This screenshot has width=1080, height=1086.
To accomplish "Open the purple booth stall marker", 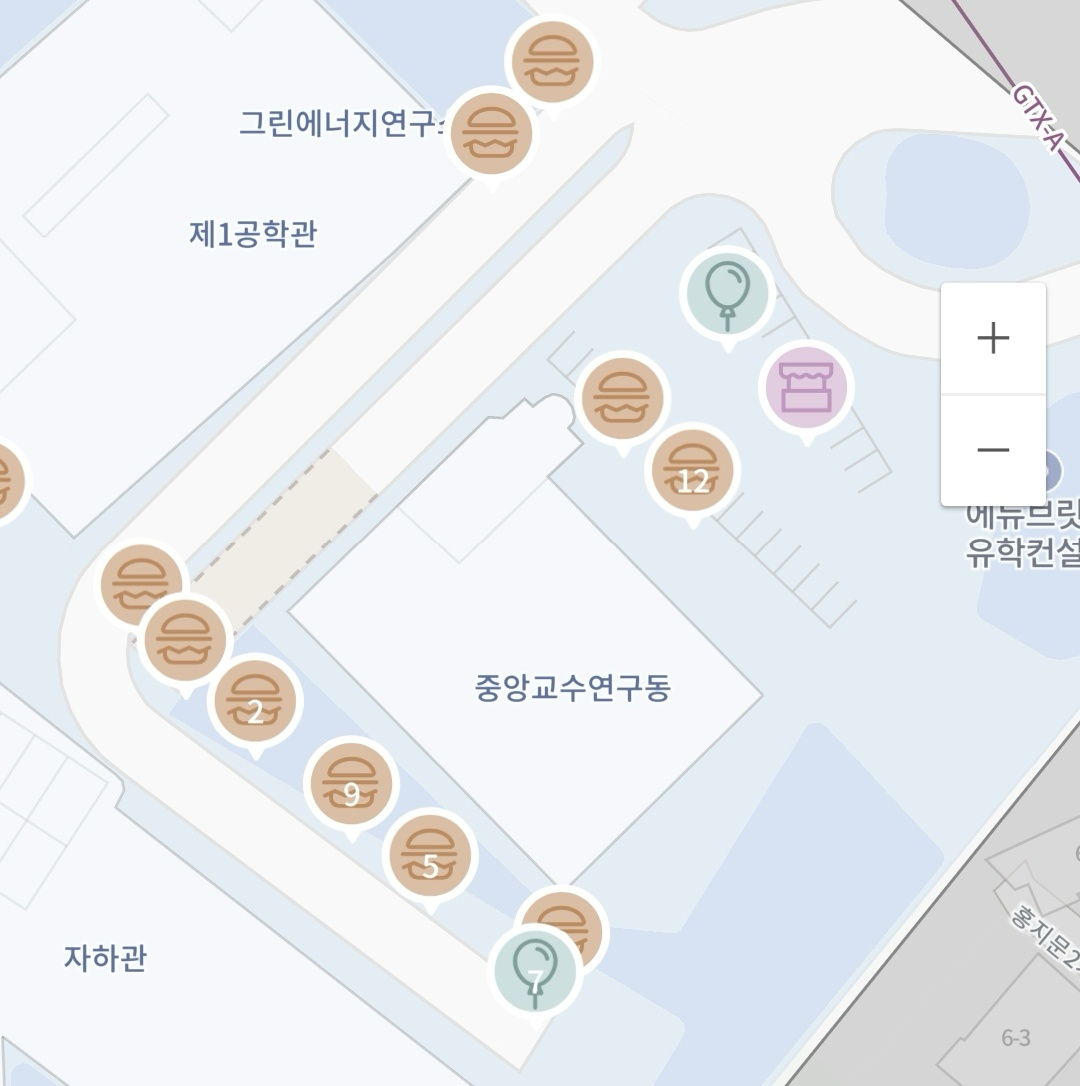I will 806,387.
